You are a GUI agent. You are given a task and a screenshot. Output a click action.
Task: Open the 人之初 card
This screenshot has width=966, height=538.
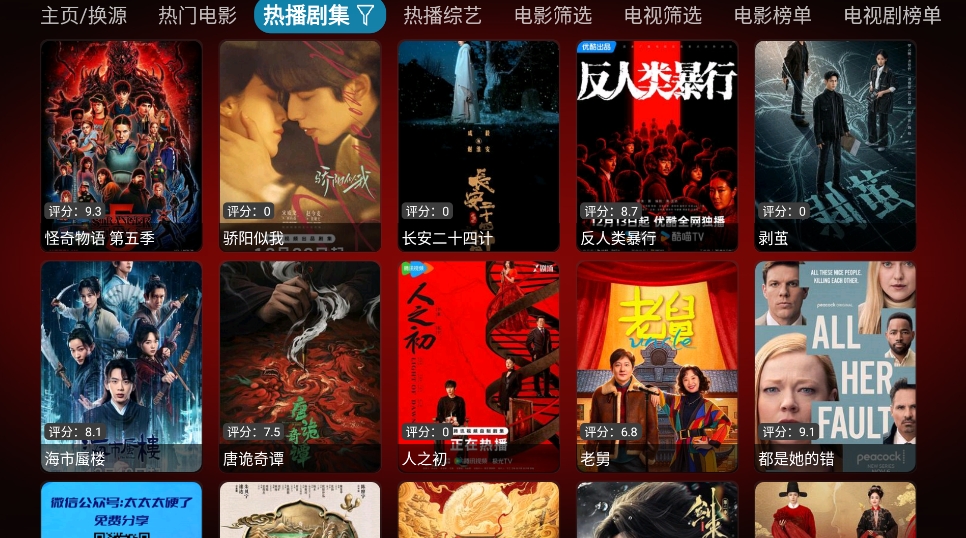click(478, 366)
